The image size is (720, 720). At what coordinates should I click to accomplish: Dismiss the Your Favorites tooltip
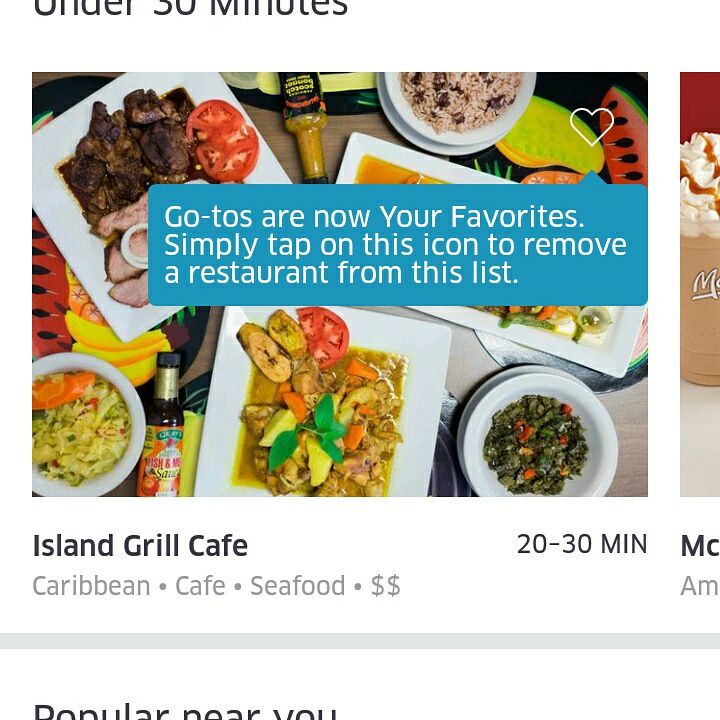pos(397,245)
